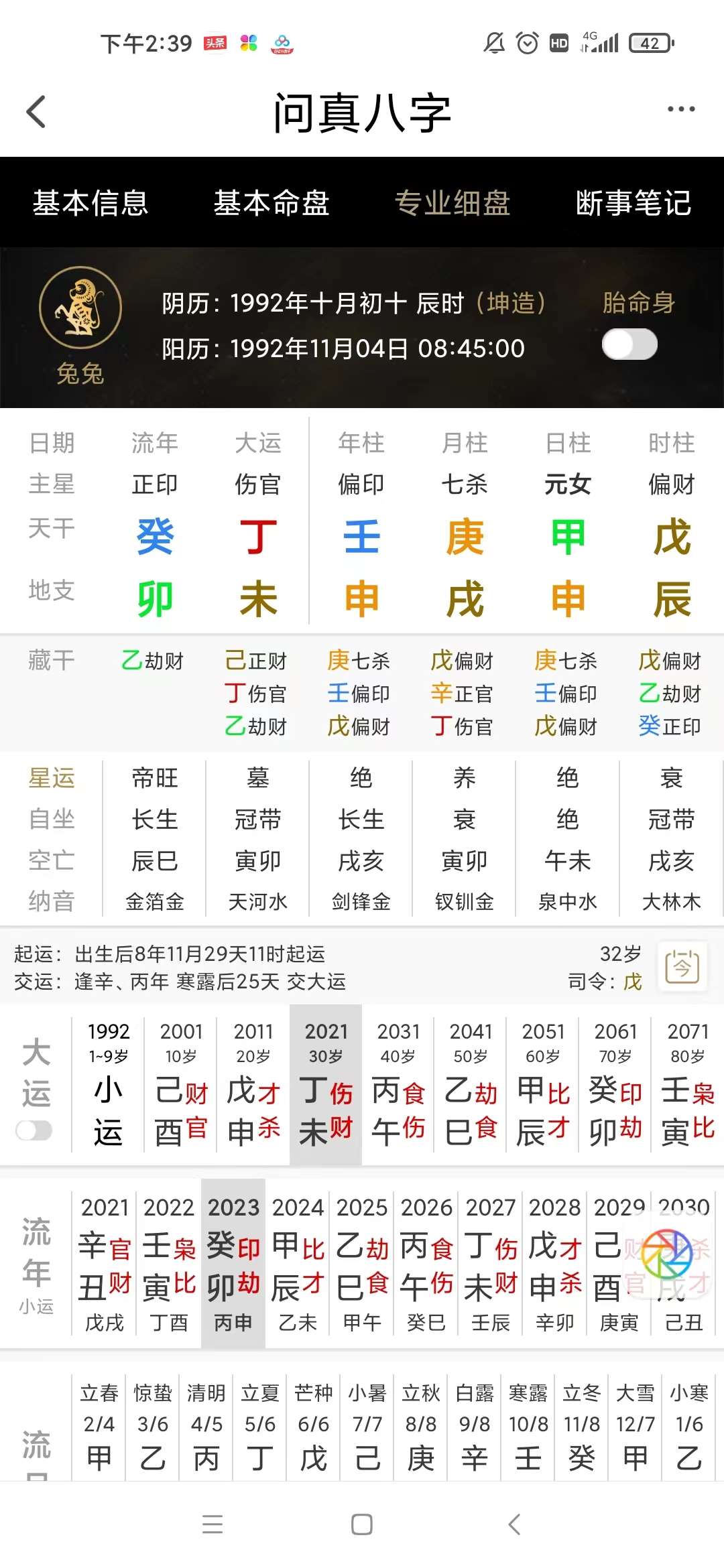Toggle the 胎命身 switch
This screenshot has height=1568, width=724.
pos(629,344)
